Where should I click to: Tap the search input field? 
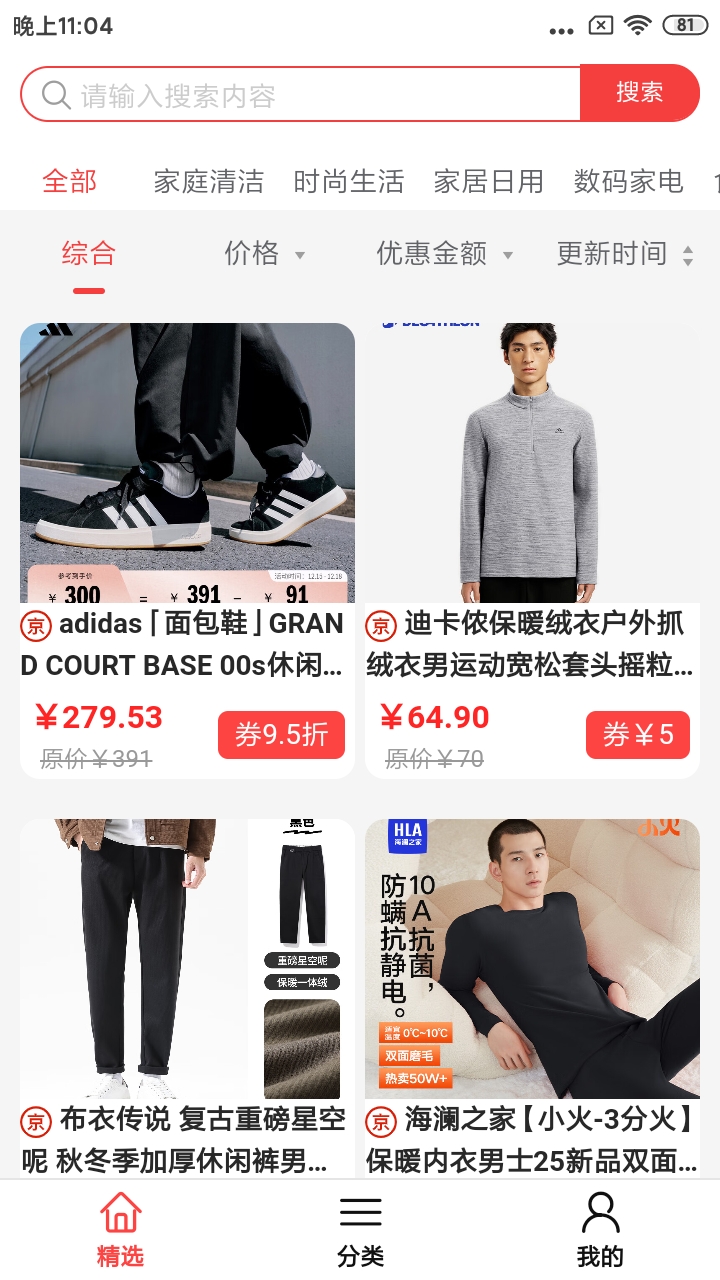click(300, 94)
